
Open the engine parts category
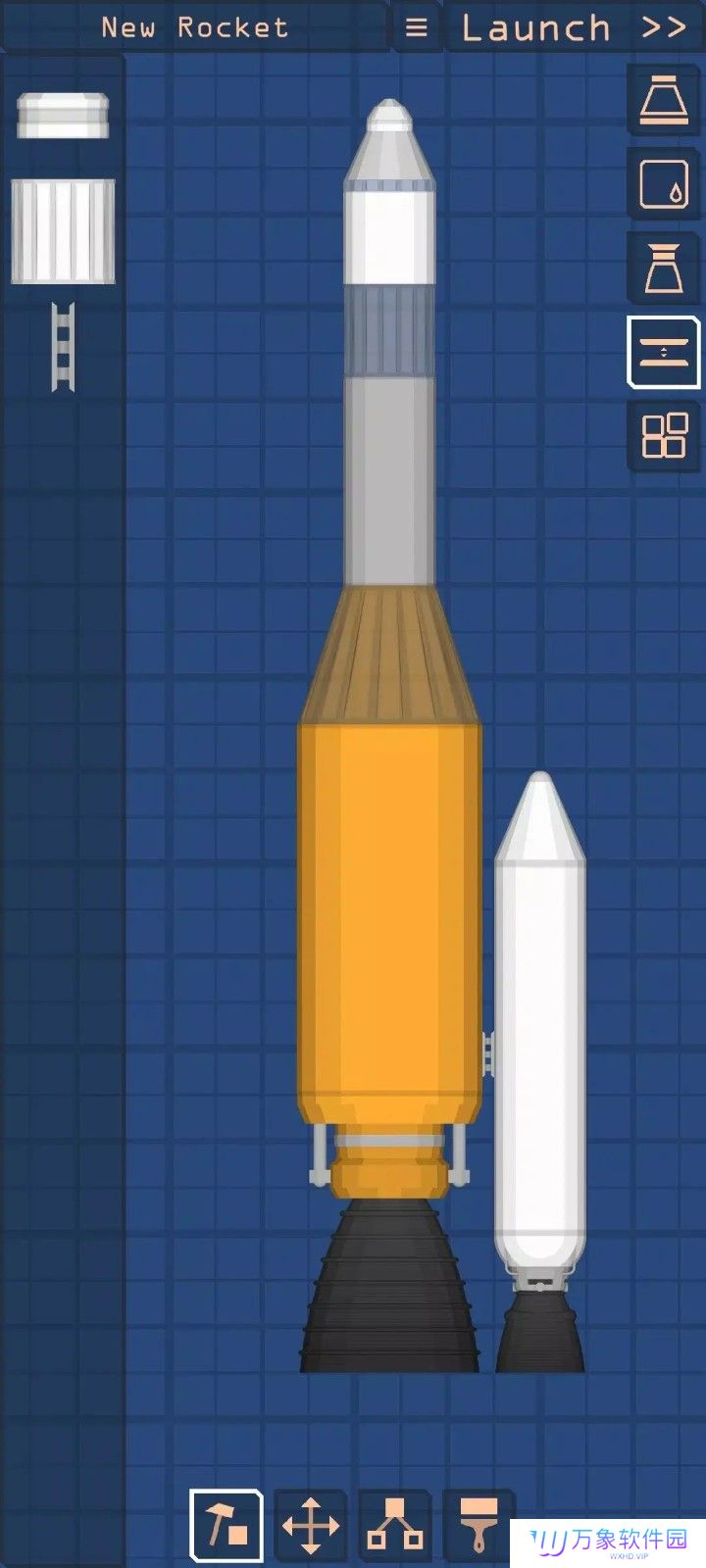click(664, 268)
